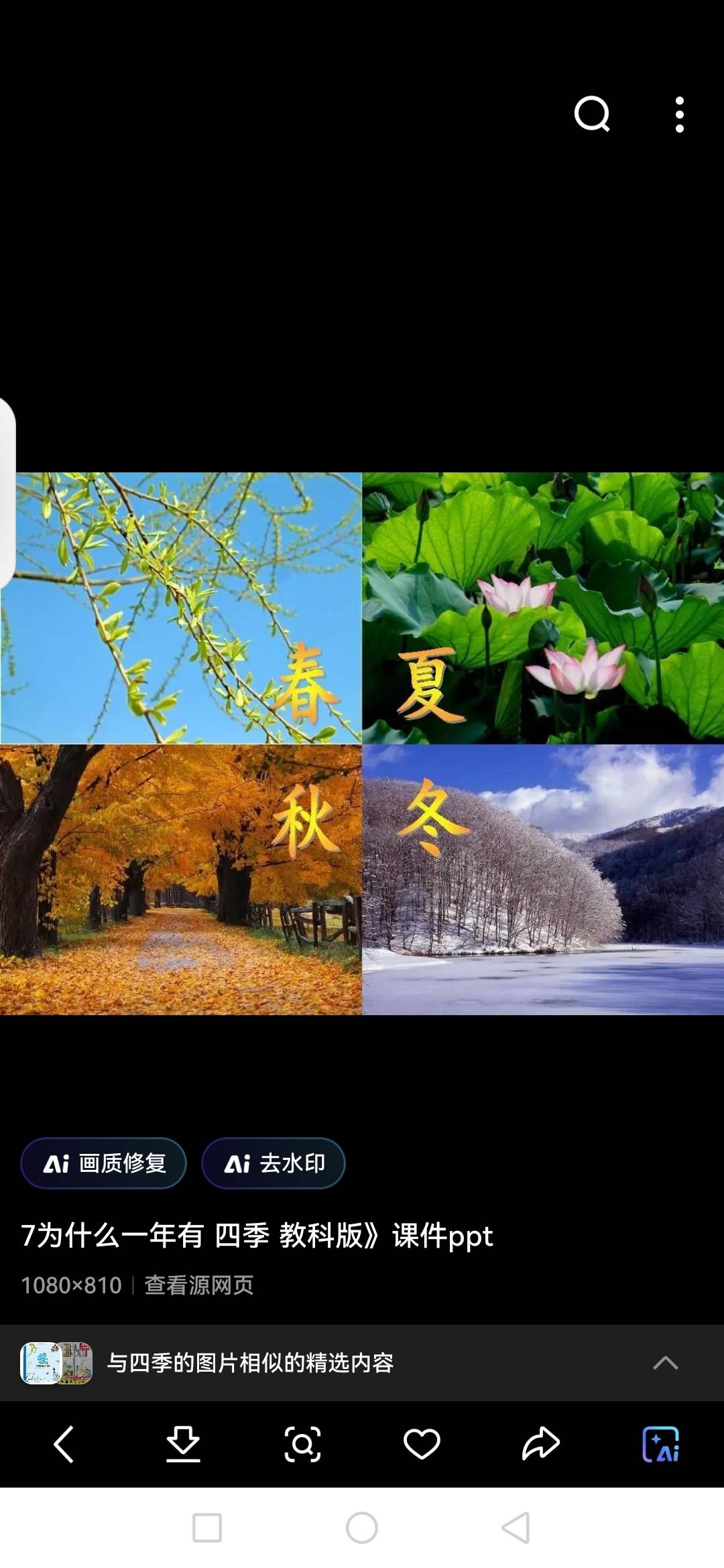
Task: Tap the Ai 画质修复 chip
Action: [104, 1163]
